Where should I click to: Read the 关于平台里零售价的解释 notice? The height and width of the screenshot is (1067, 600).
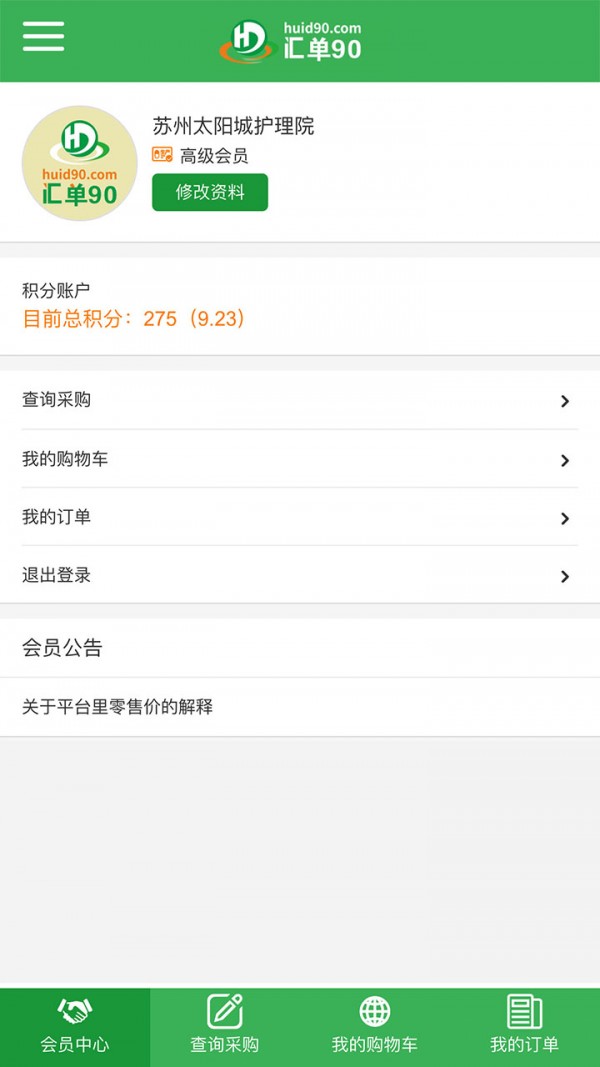118,707
